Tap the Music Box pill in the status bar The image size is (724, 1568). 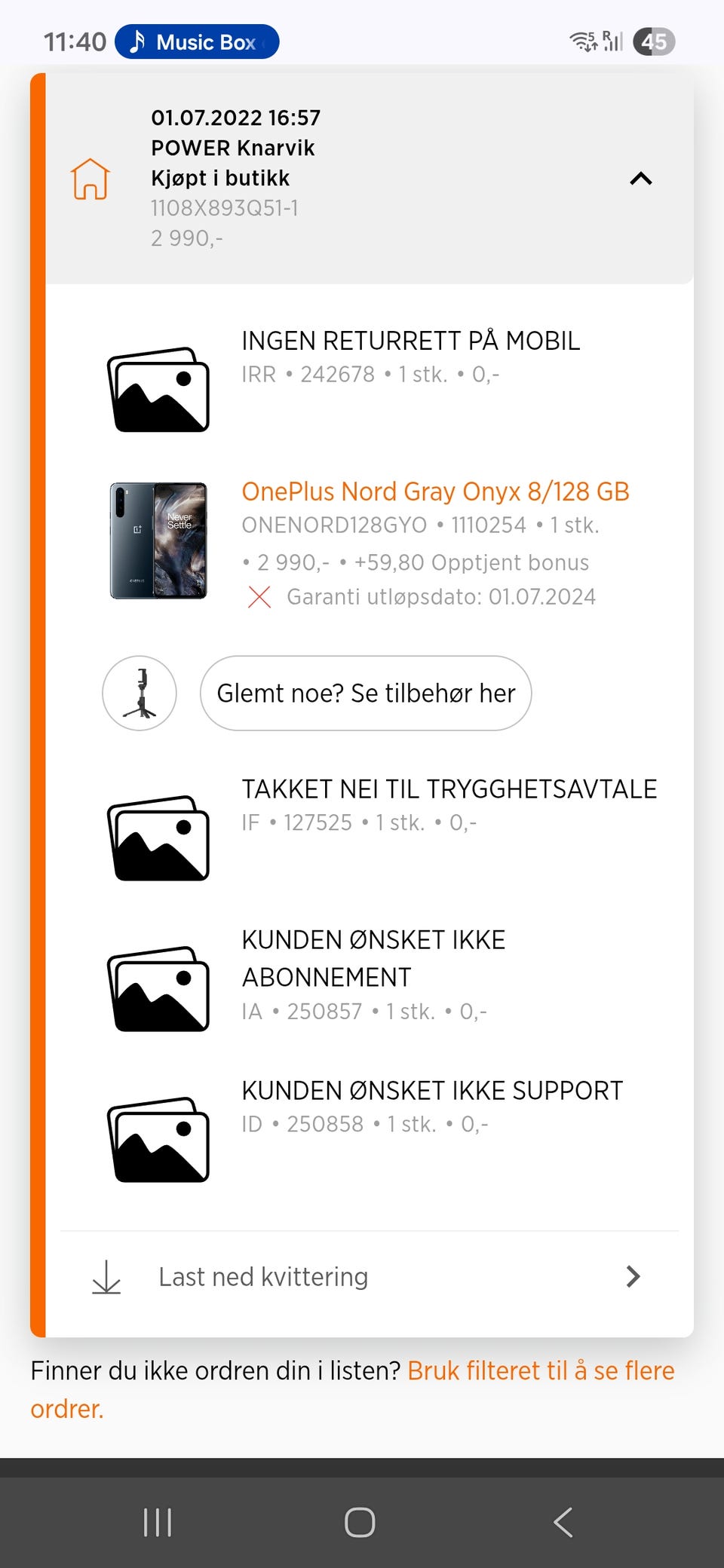pos(197,41)
